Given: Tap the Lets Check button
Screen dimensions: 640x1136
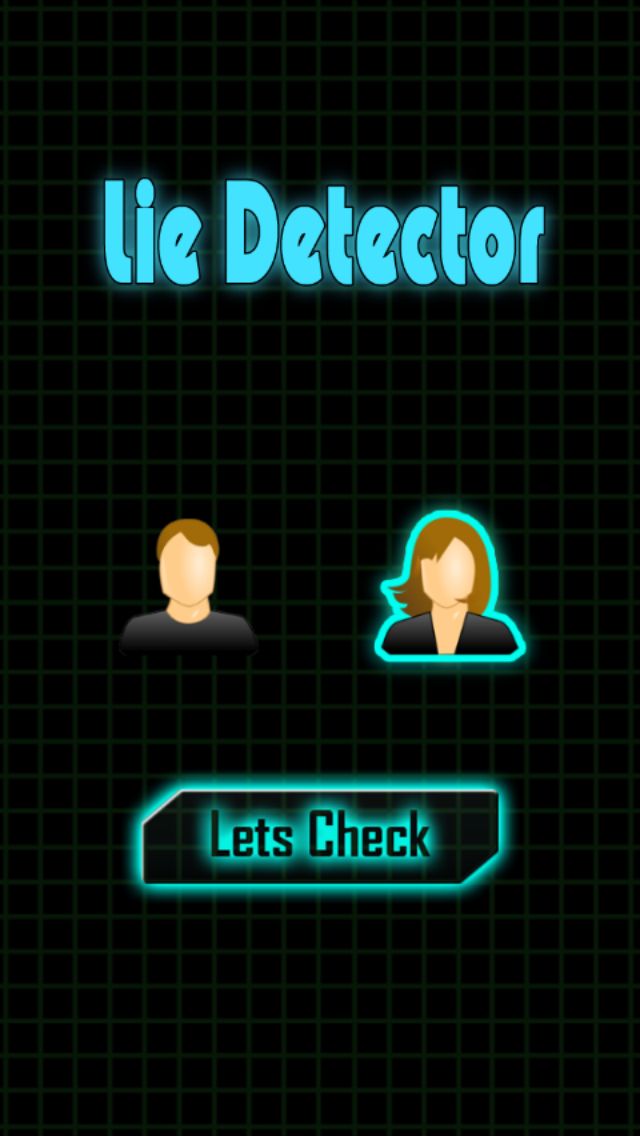Looking at the screenshot, I should click(320, 836).
